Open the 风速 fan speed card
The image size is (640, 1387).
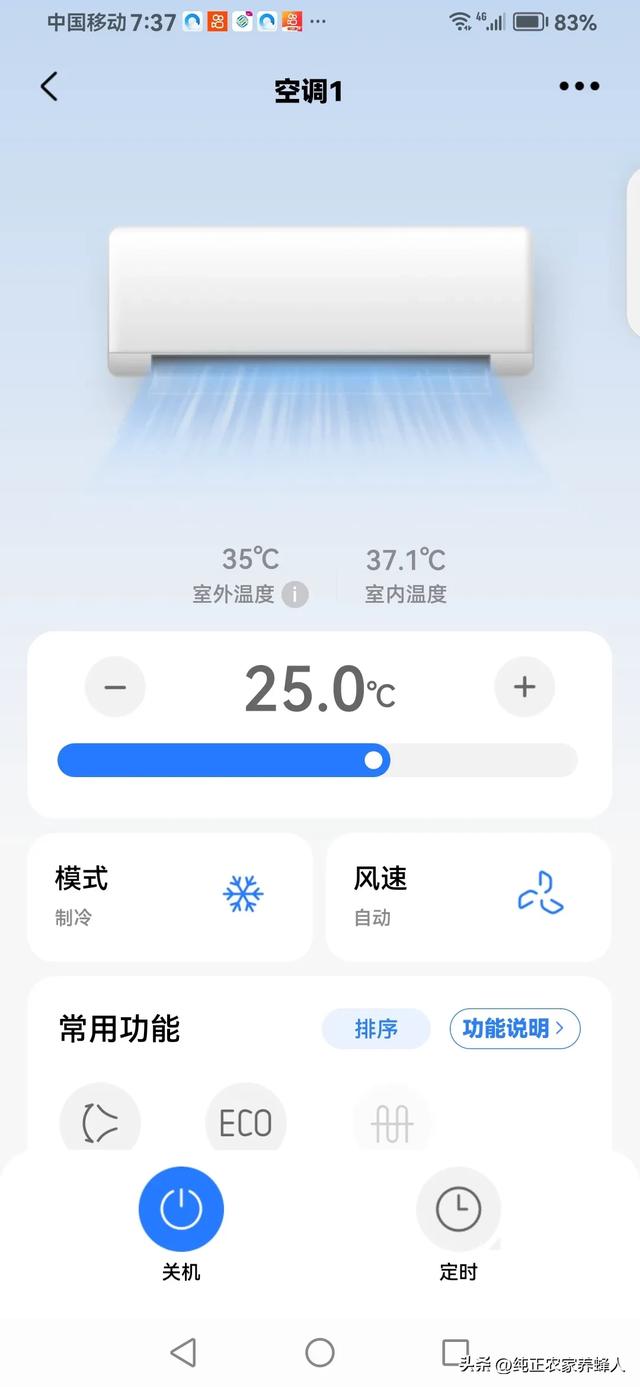tap(468, 897)
